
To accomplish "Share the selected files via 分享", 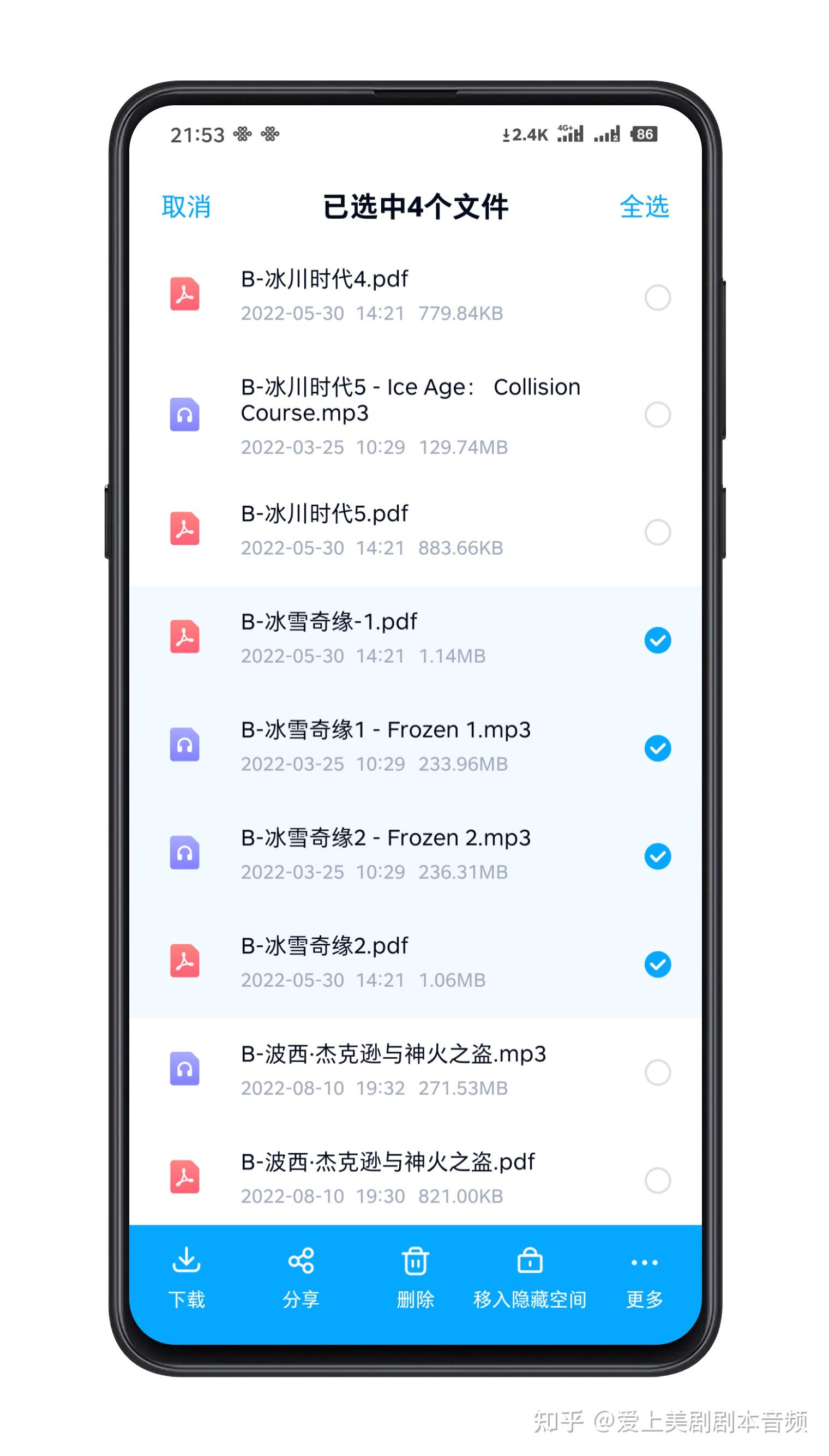I will point(301,1277).
